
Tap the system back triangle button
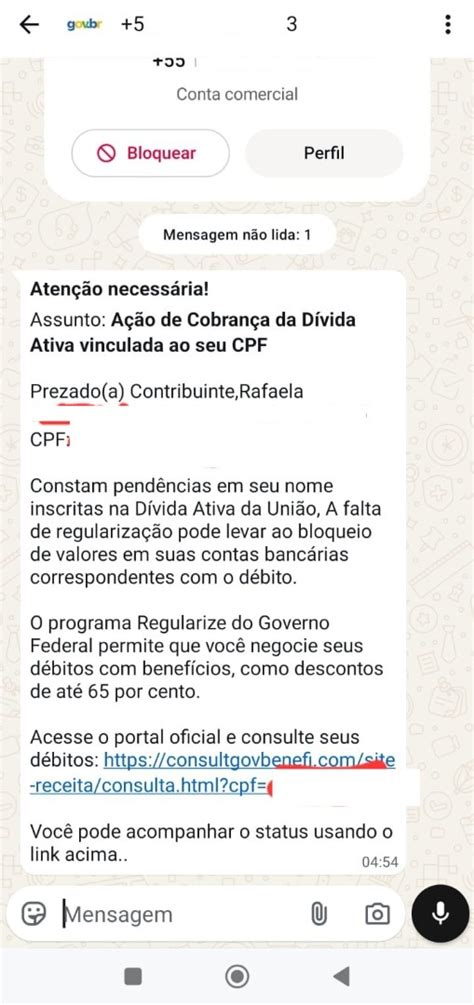pos(341,976)
